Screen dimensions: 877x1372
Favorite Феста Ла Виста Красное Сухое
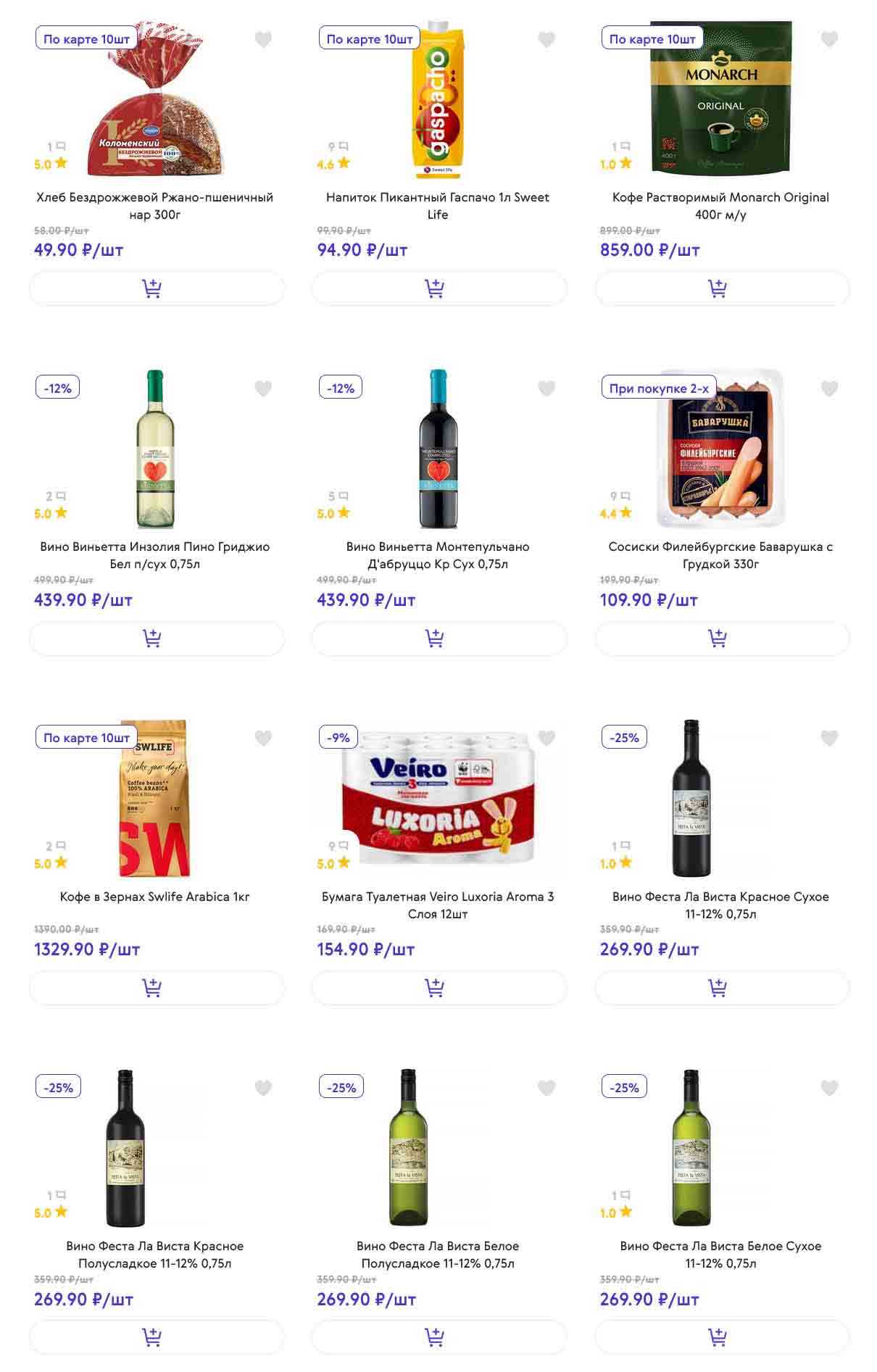[x=829, y=739]
